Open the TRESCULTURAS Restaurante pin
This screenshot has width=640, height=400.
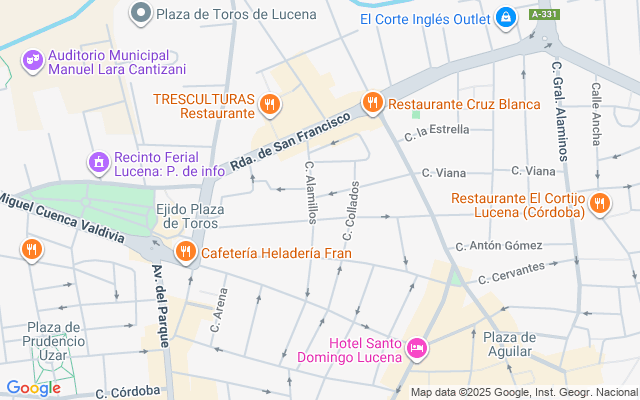point(269,103)
